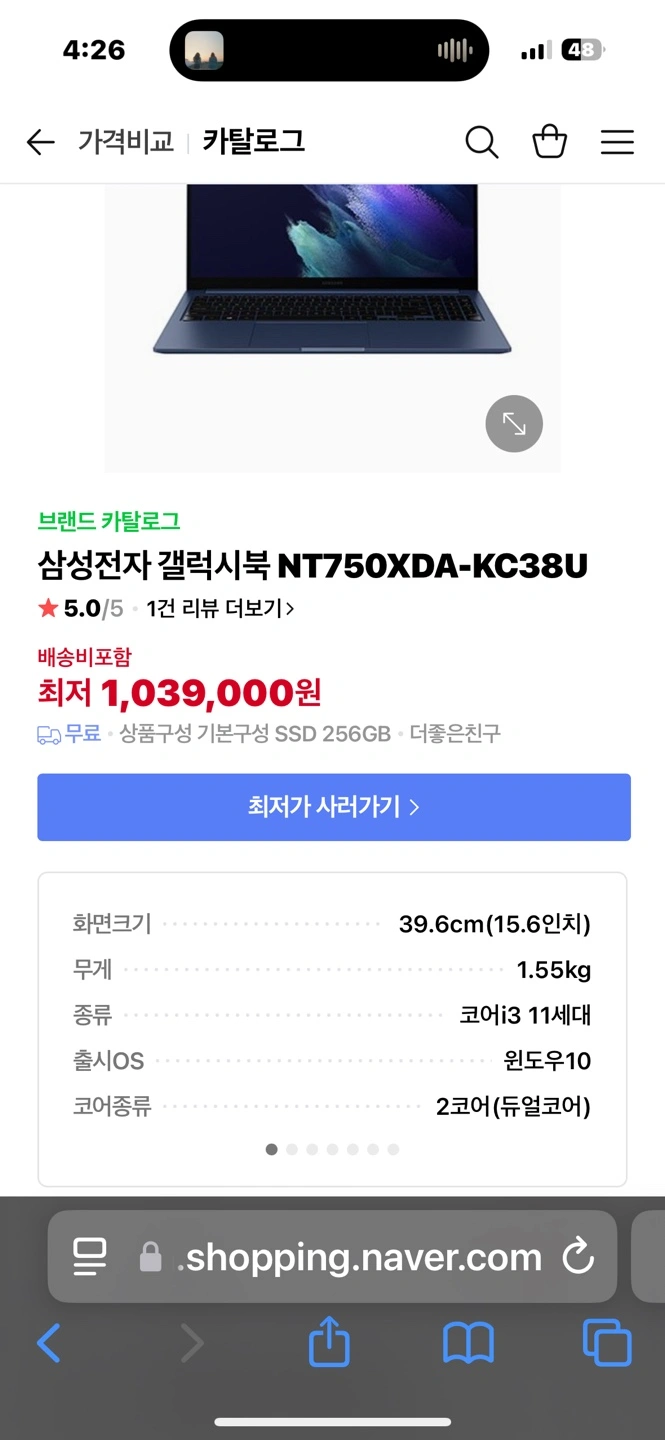Go back with Safari's back arrow
Viewport: 665px width, 1440px height.
[48, 1343]
